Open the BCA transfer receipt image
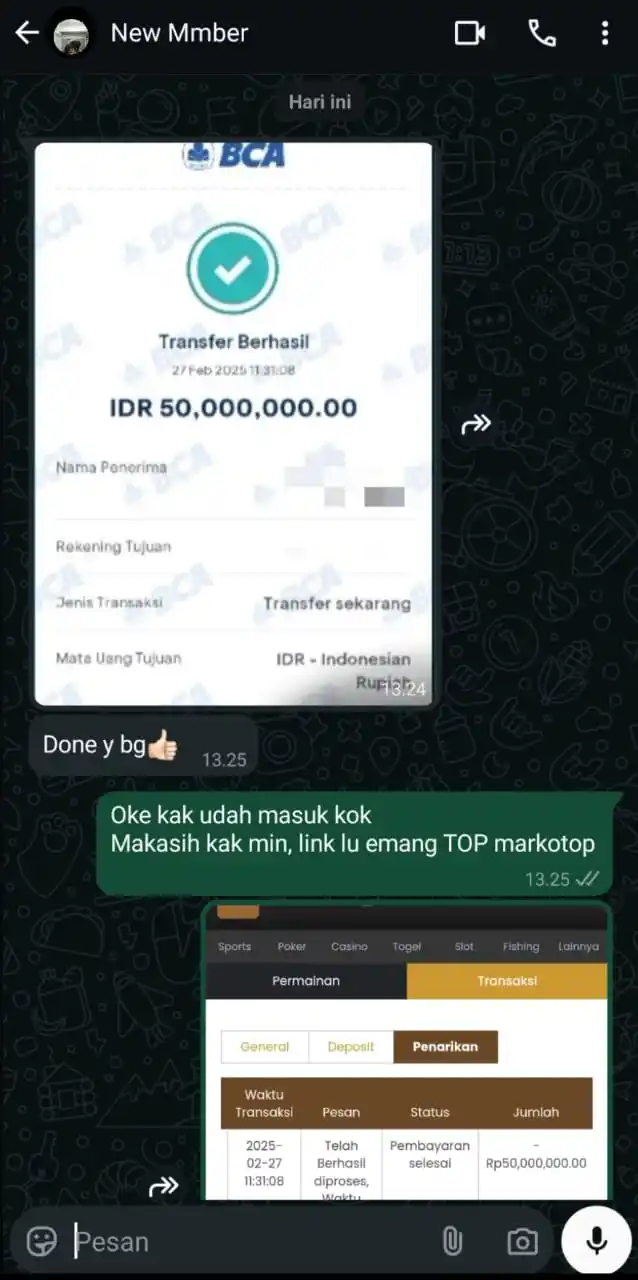The width and height of the screenshot is (638, 1280). coord(234,424)
